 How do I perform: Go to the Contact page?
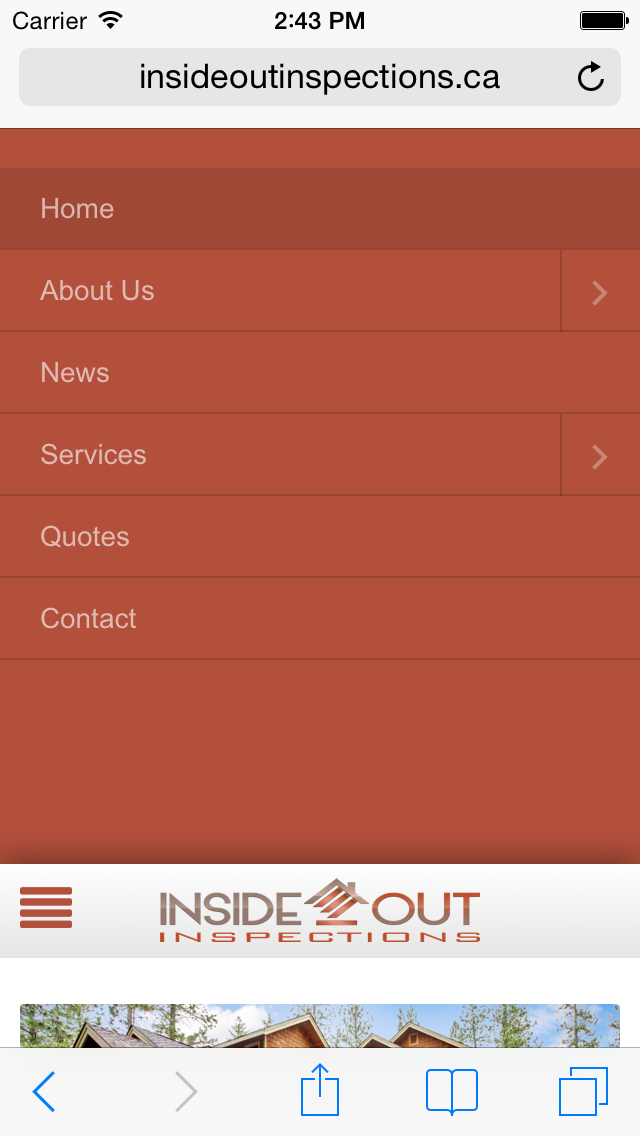[x=88, y=619]
